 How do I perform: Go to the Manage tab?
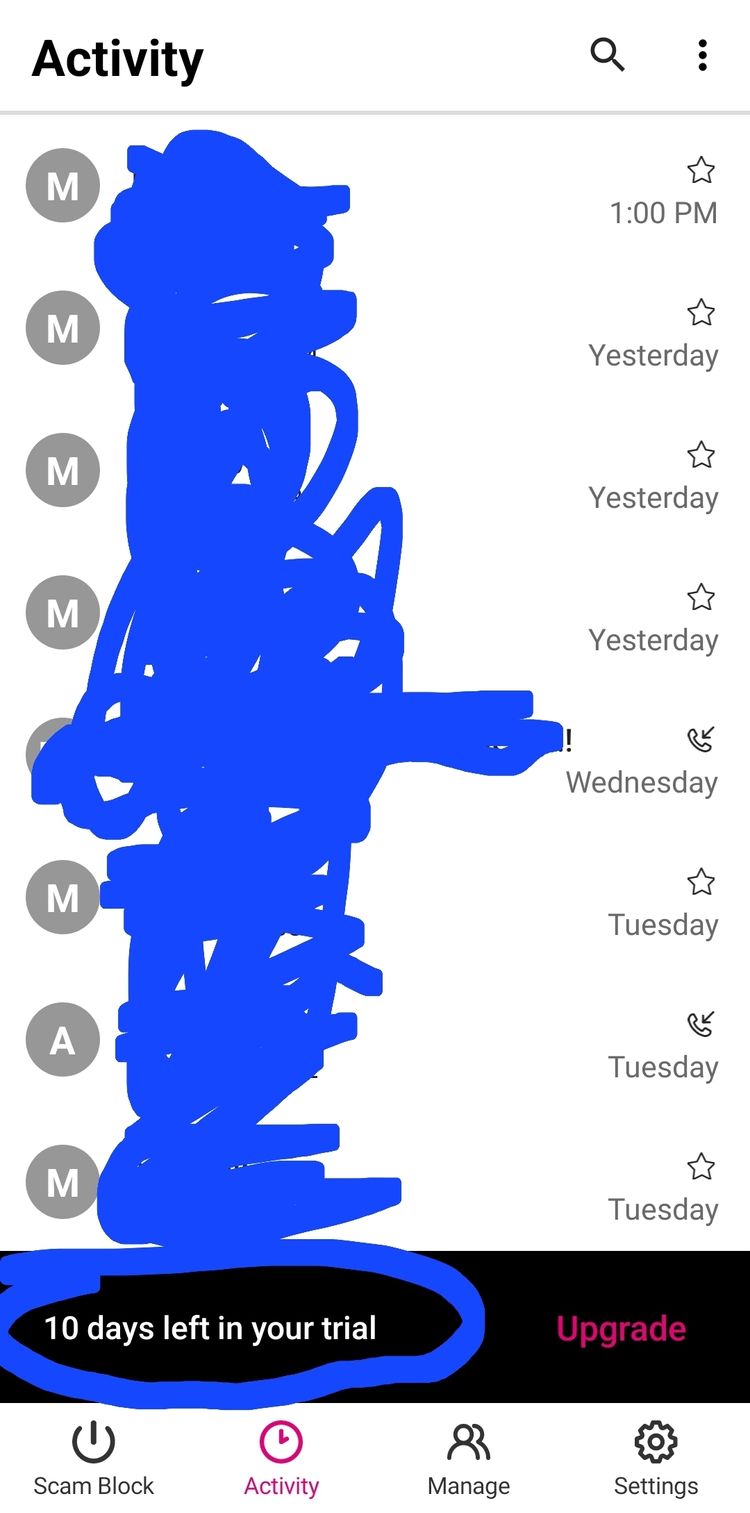(468, 1458)
